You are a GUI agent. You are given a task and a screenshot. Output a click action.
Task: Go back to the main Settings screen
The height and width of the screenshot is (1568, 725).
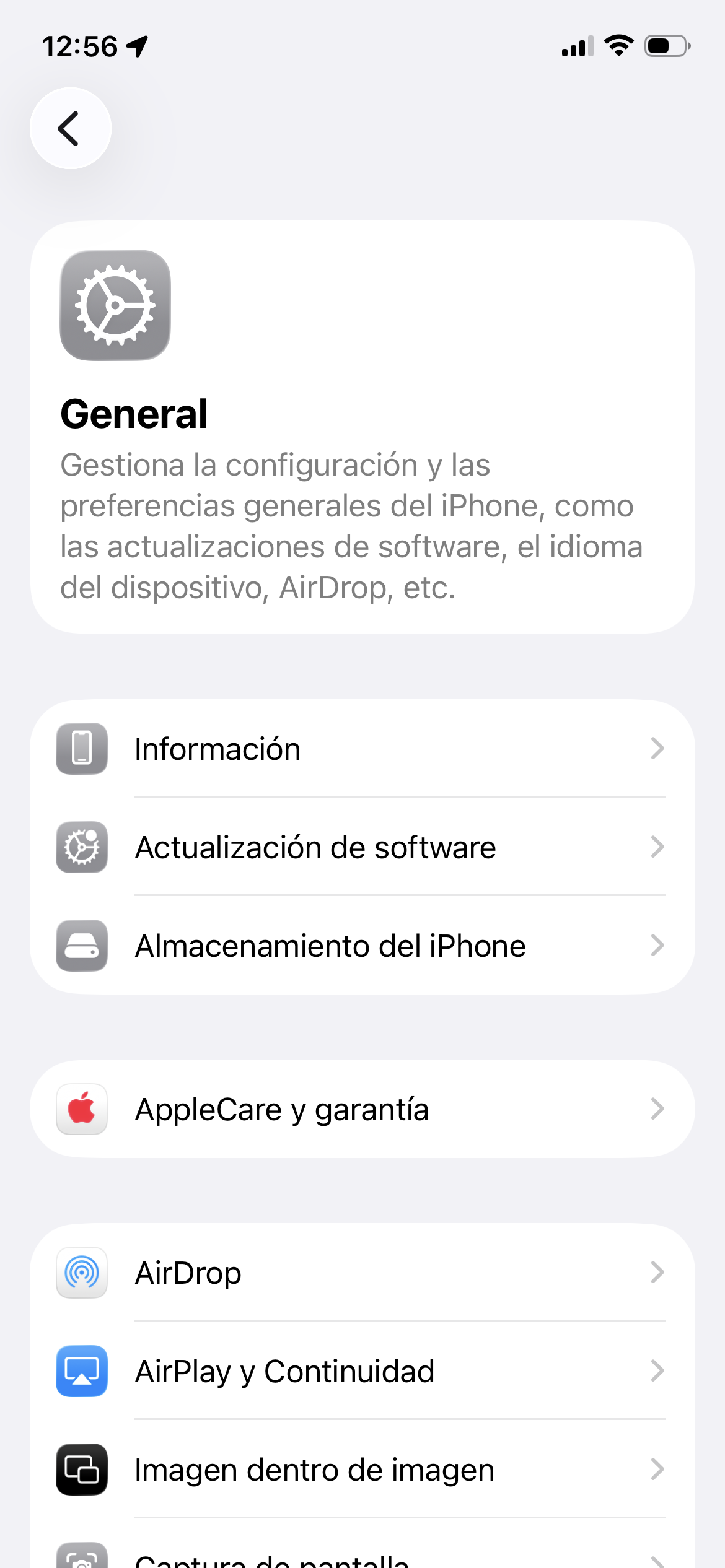70,128
